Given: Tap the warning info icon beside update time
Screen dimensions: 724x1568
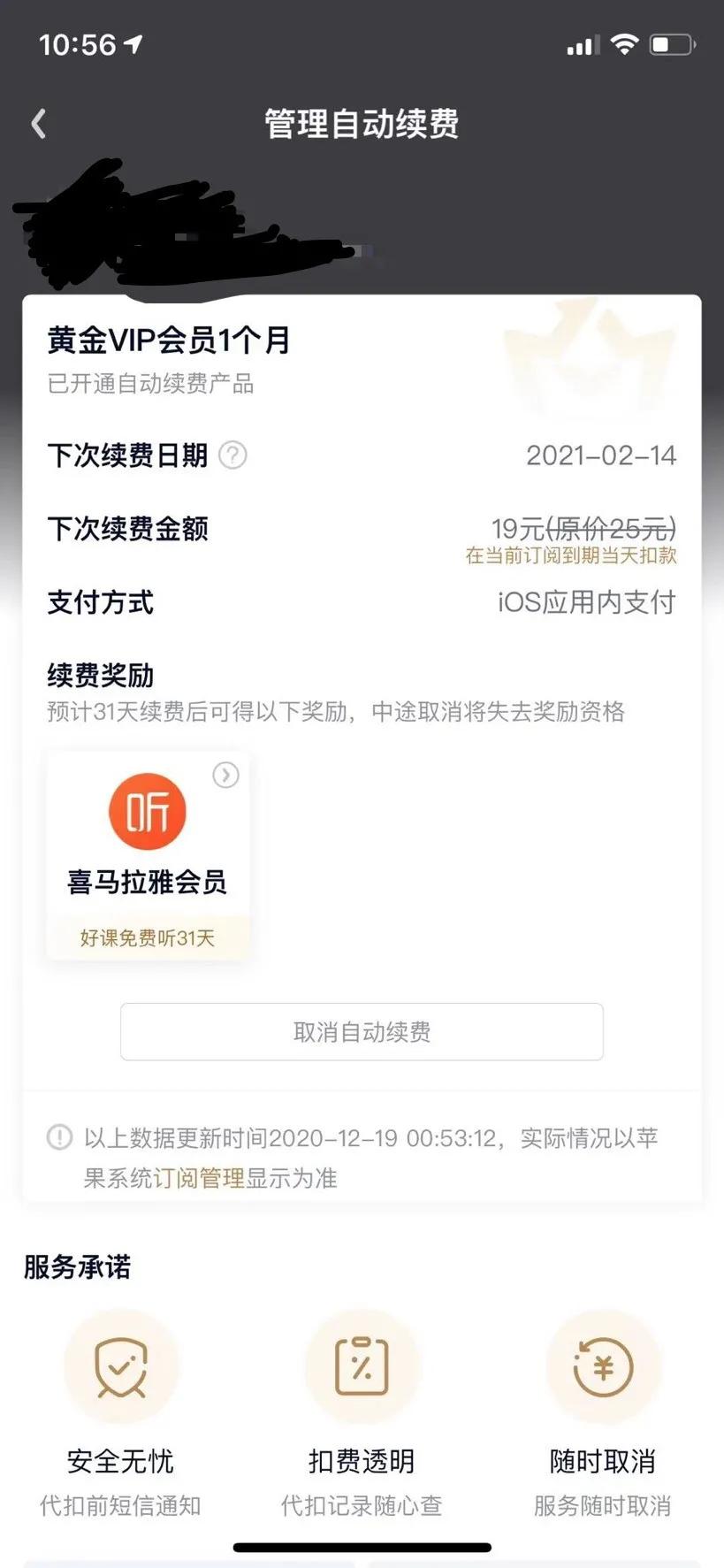Looking at the screenshot, I should [x=59, y=1138].
